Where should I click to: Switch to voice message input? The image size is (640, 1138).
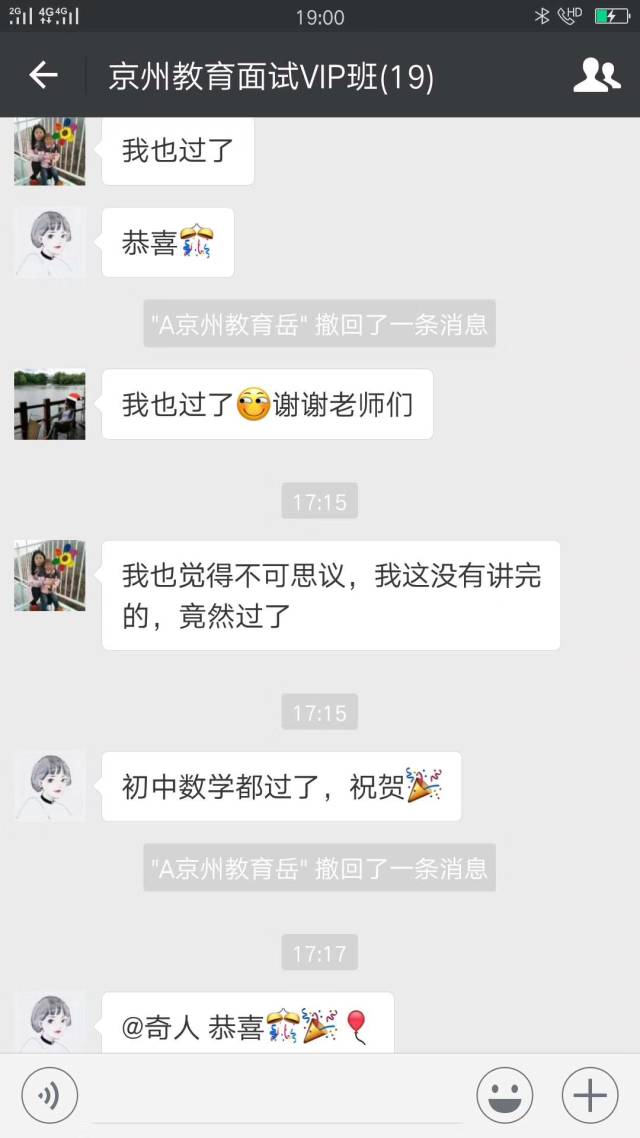[x=49, y=1095]
